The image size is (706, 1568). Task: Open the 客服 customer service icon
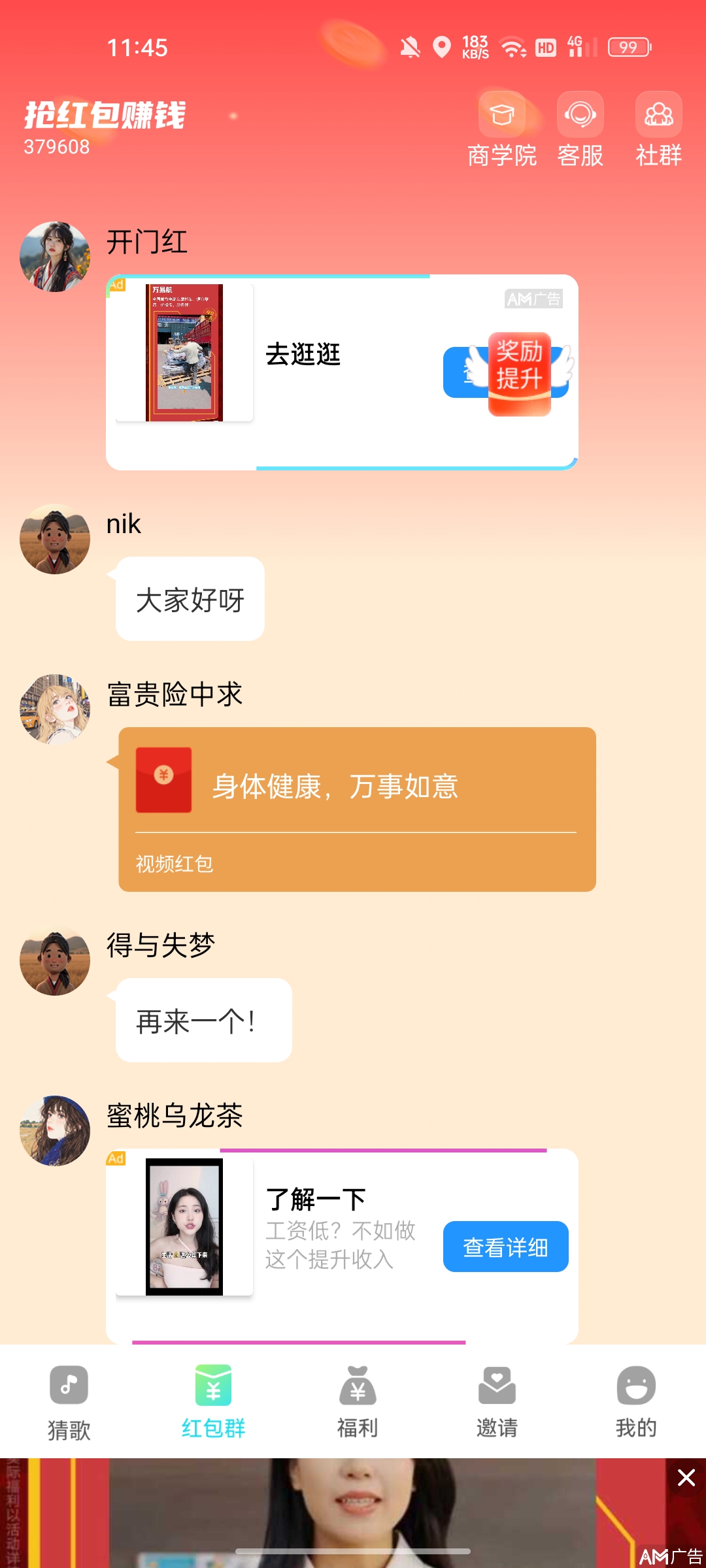tap(580, 114)
